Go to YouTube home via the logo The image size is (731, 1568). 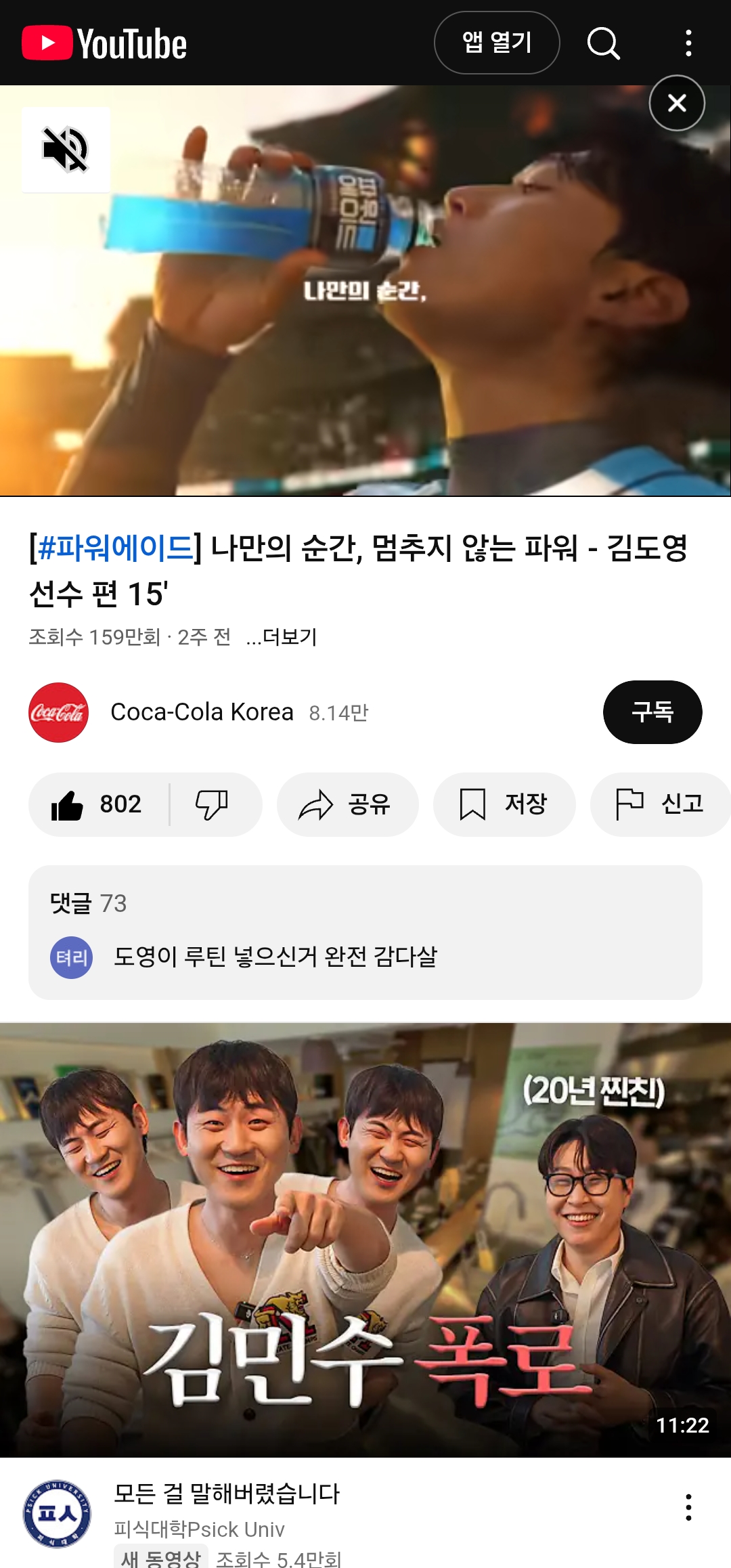click(105, 43)
